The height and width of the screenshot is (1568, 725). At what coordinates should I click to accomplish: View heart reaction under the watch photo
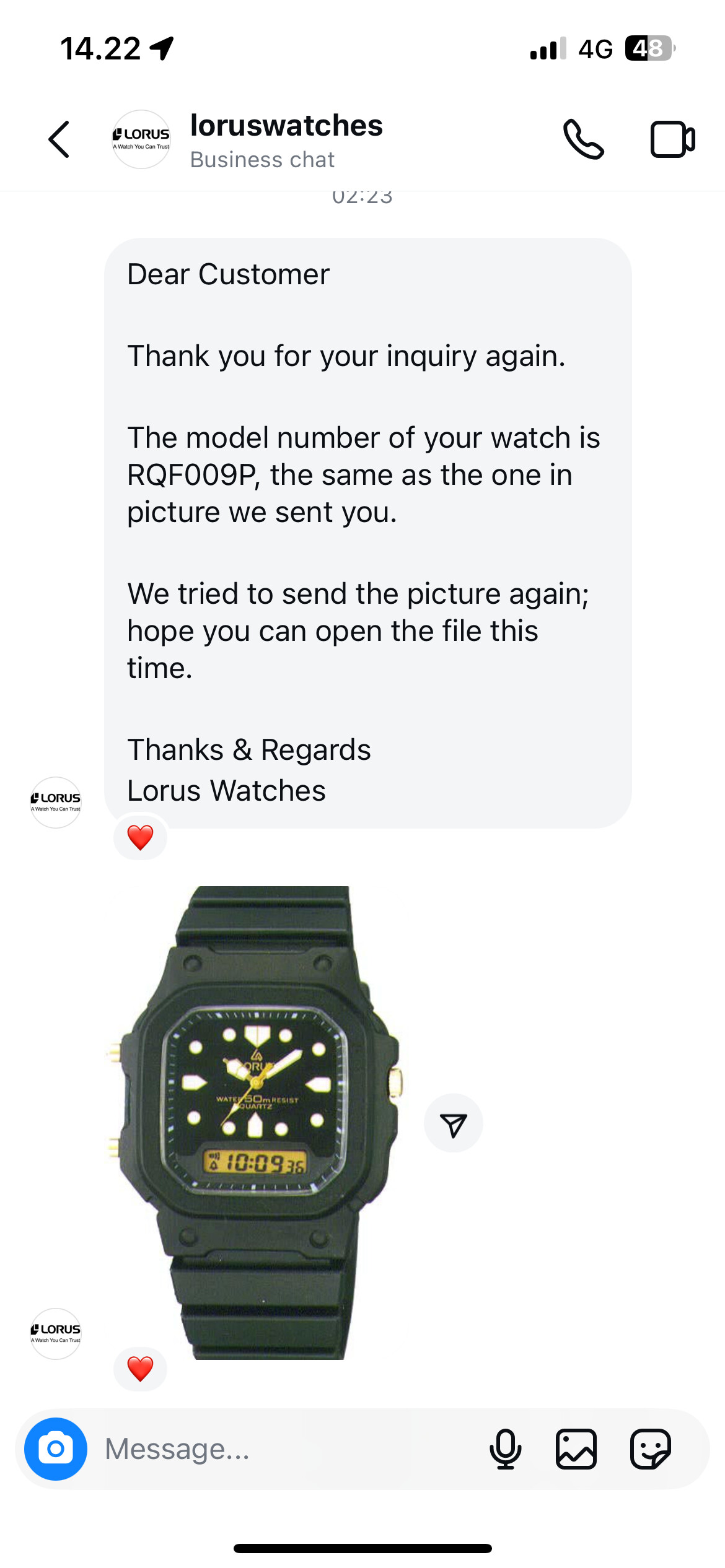coord(141,1369)
